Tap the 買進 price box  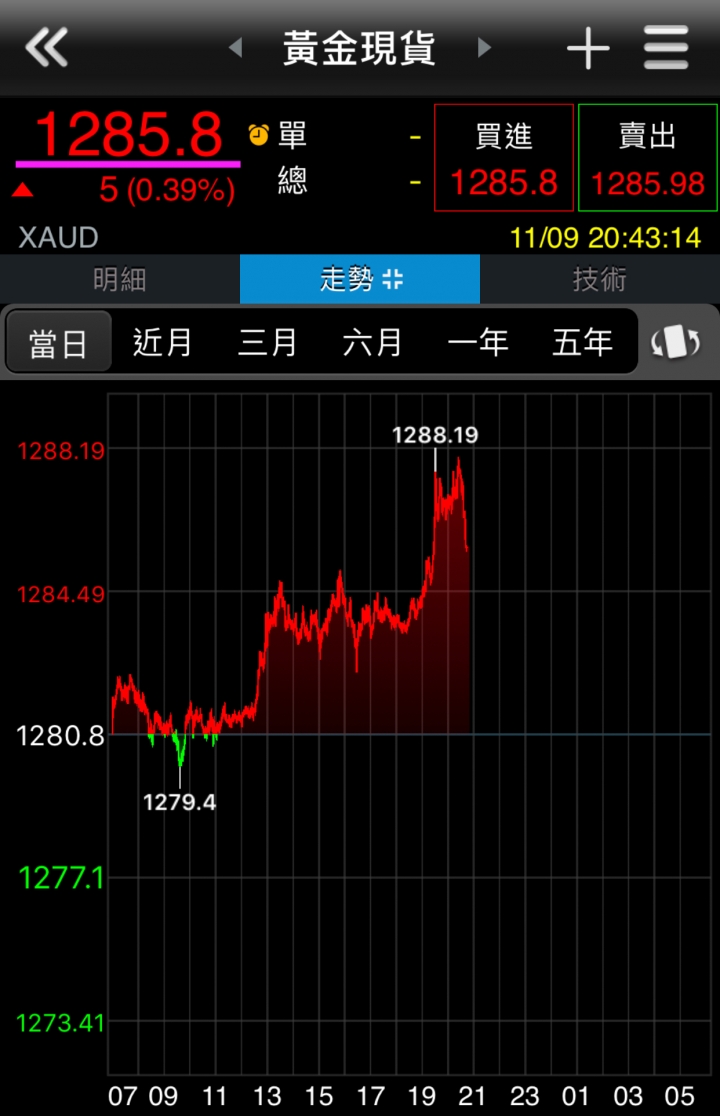[x=504, y=158]
